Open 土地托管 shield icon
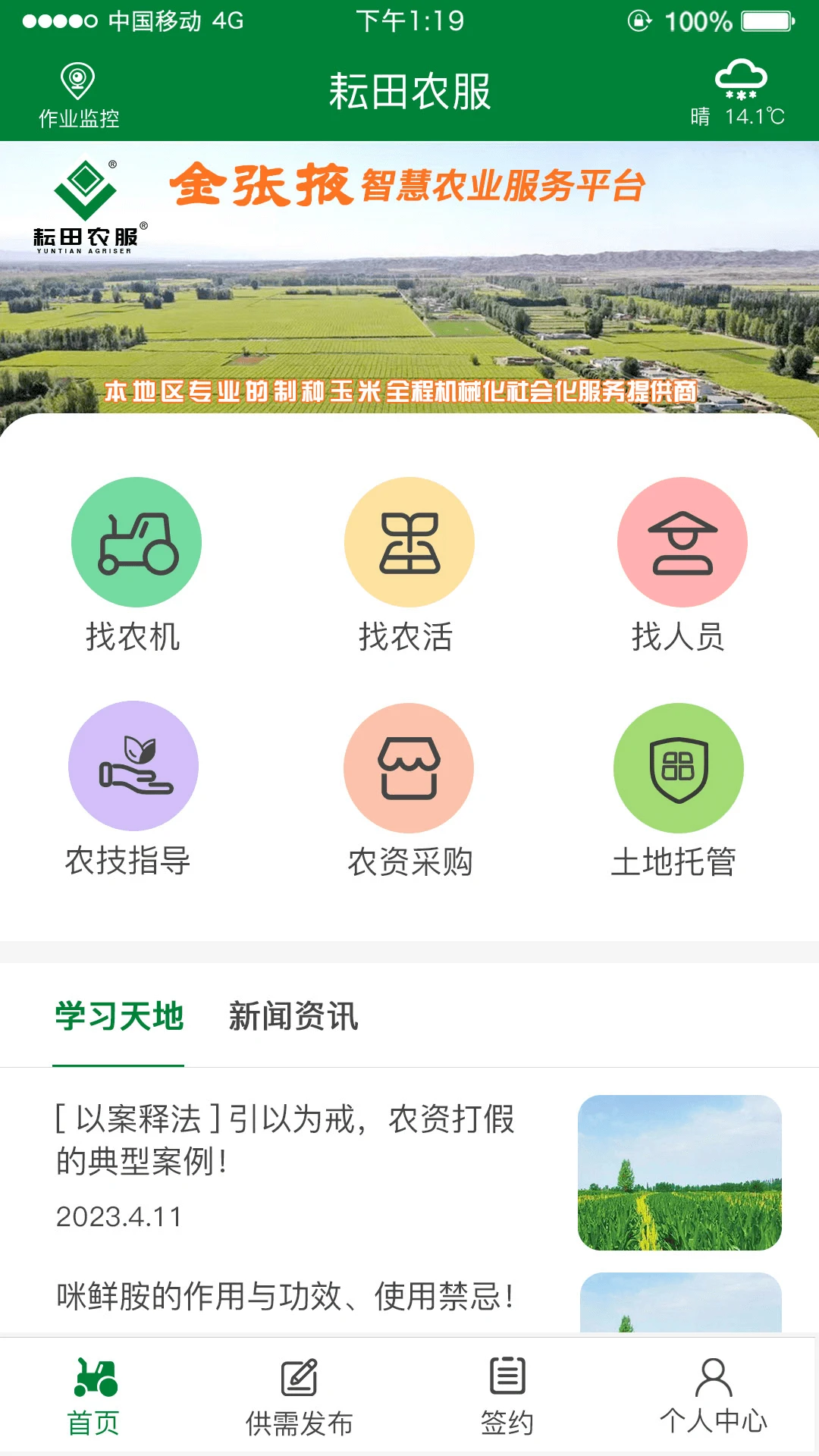This screenshot has width=819, height=1456. [681, 767]
